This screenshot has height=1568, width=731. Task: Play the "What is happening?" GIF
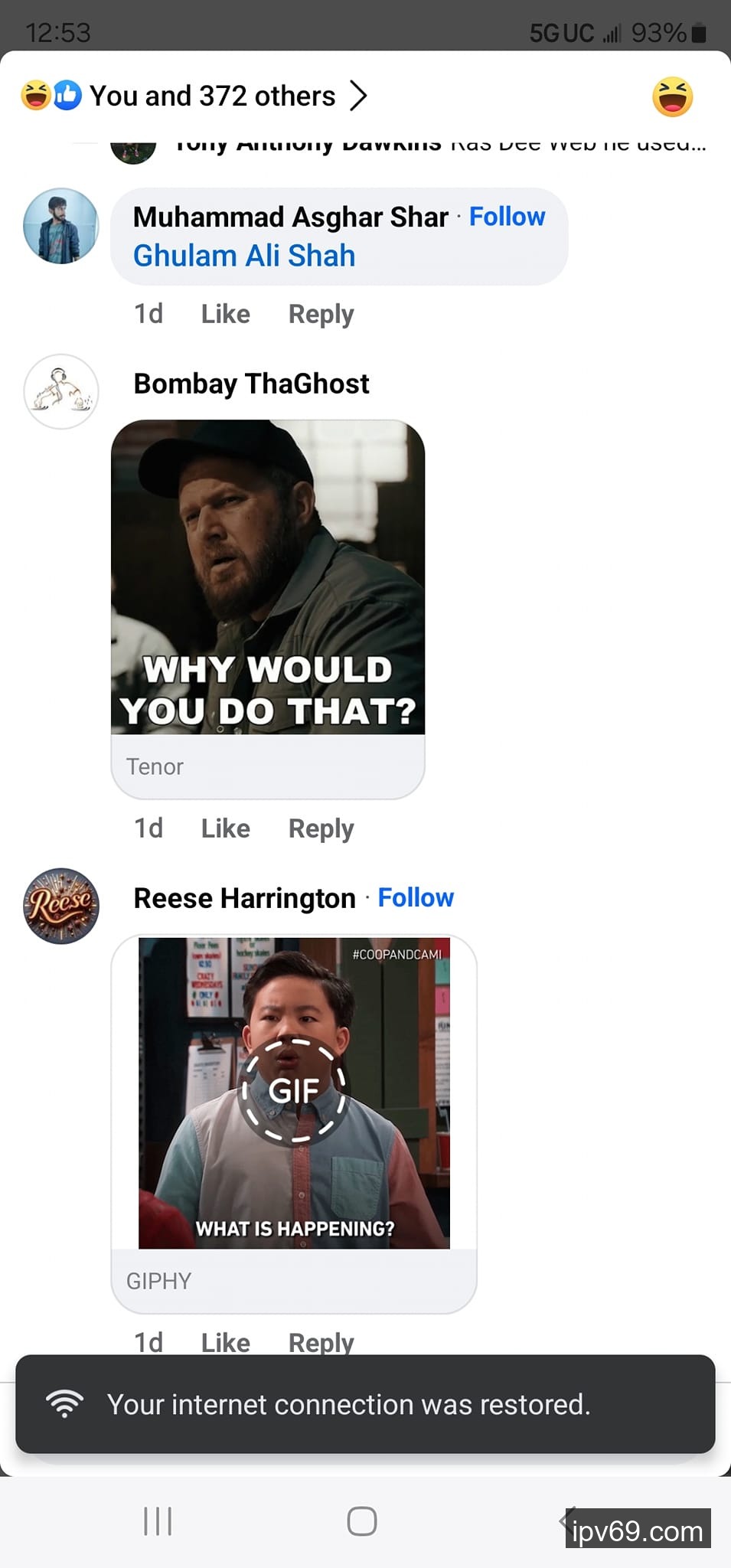pyautogui.click(x=294, y=1091)
